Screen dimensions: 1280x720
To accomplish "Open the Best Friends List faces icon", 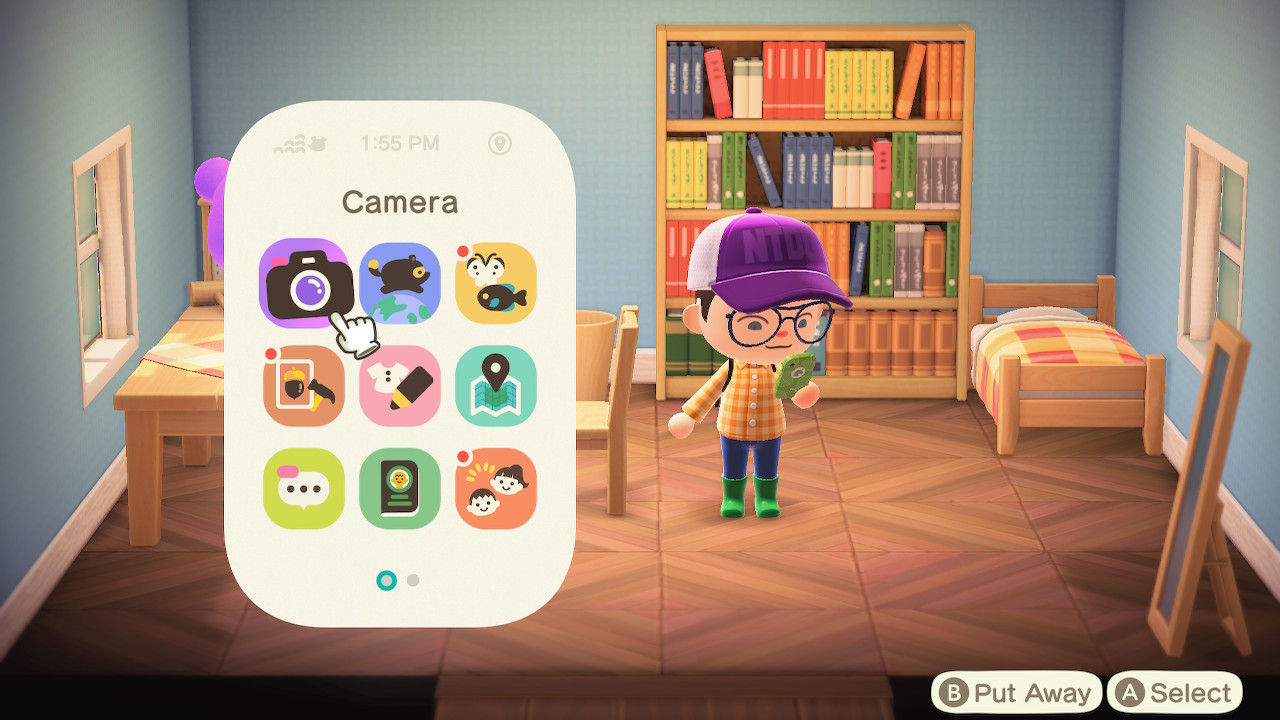I will [x=496, y=488].
